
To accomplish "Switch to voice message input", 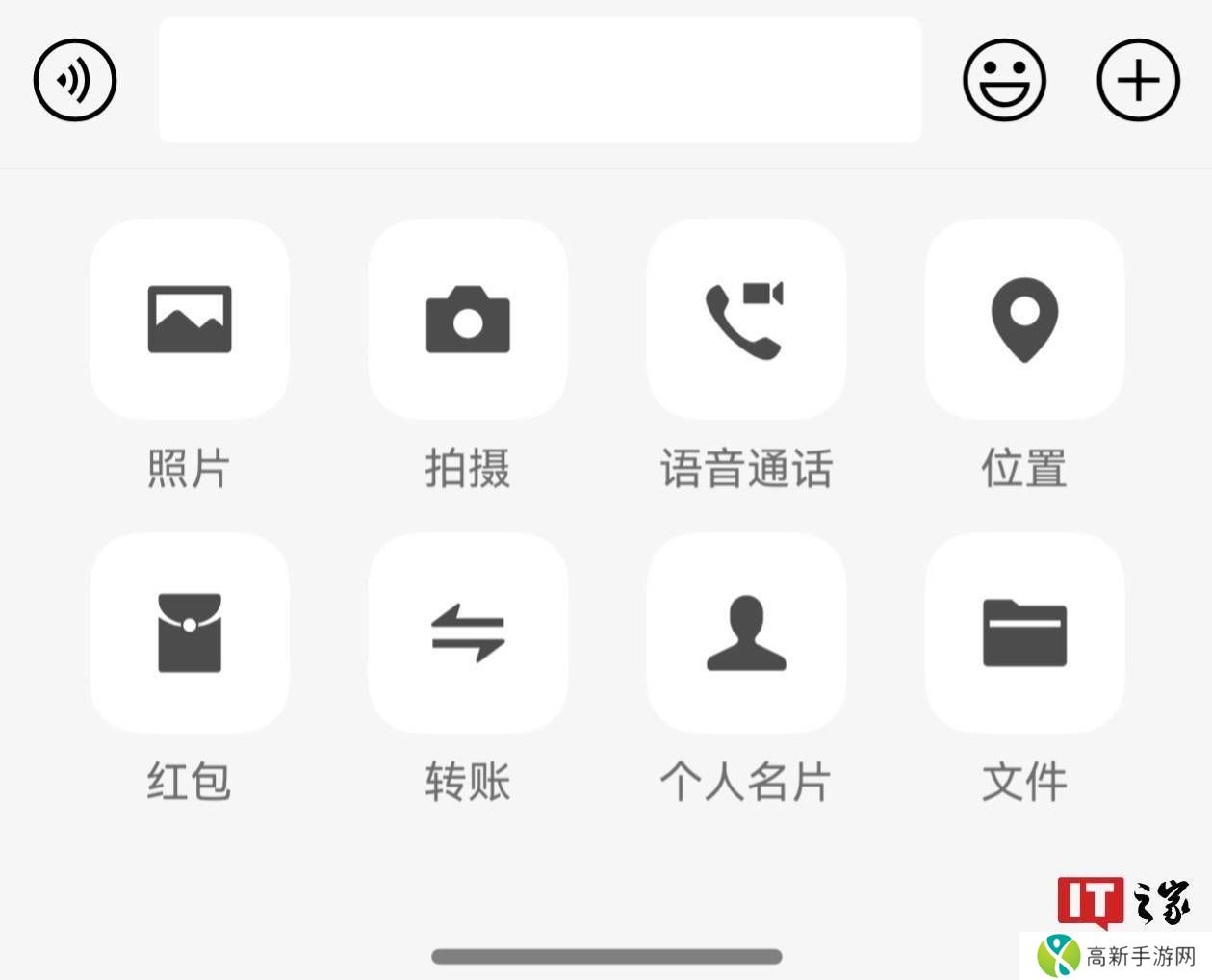I will tap(75, 80).
